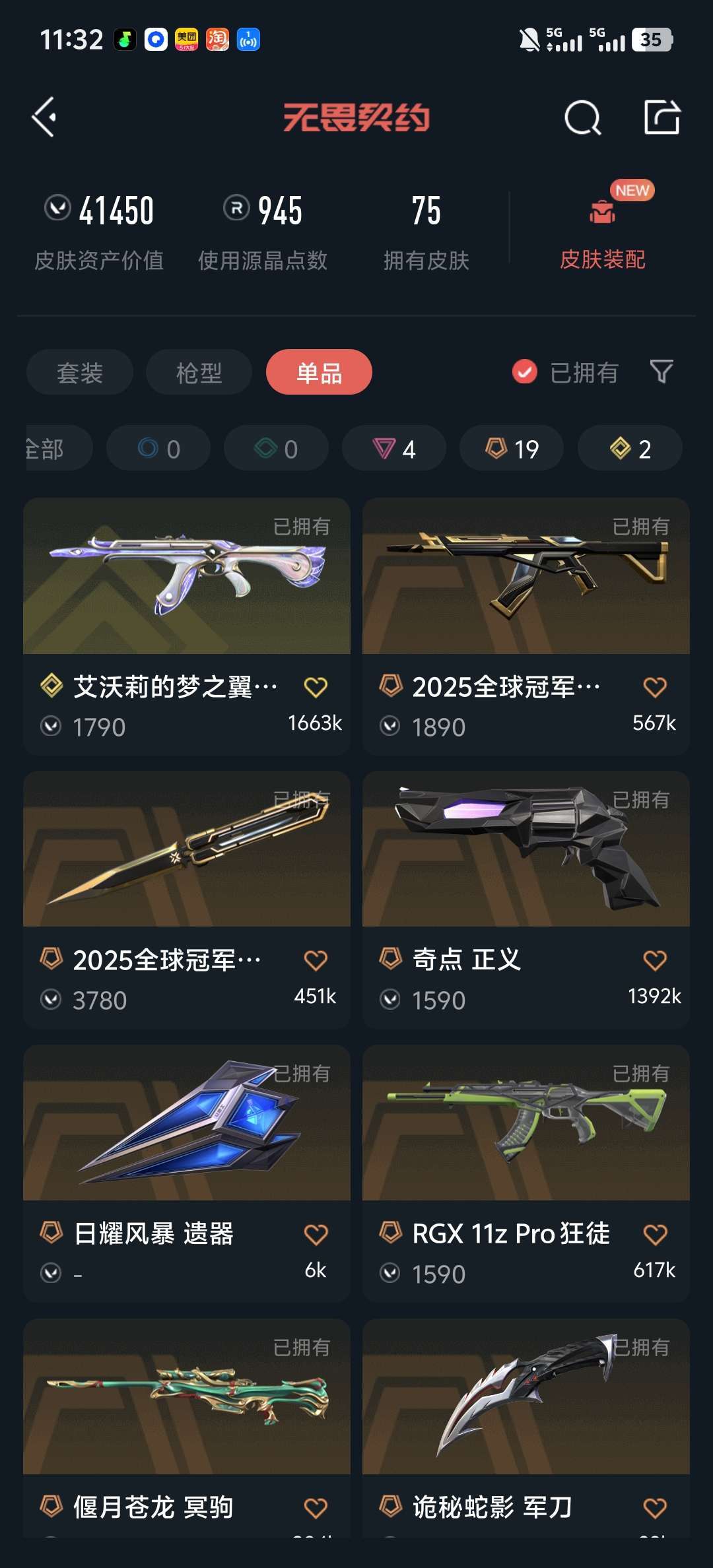Image resolution: width=713 pixels, height=1568 pixels.
Task: Open the funnel filter icon
Action: pos(662,372)
